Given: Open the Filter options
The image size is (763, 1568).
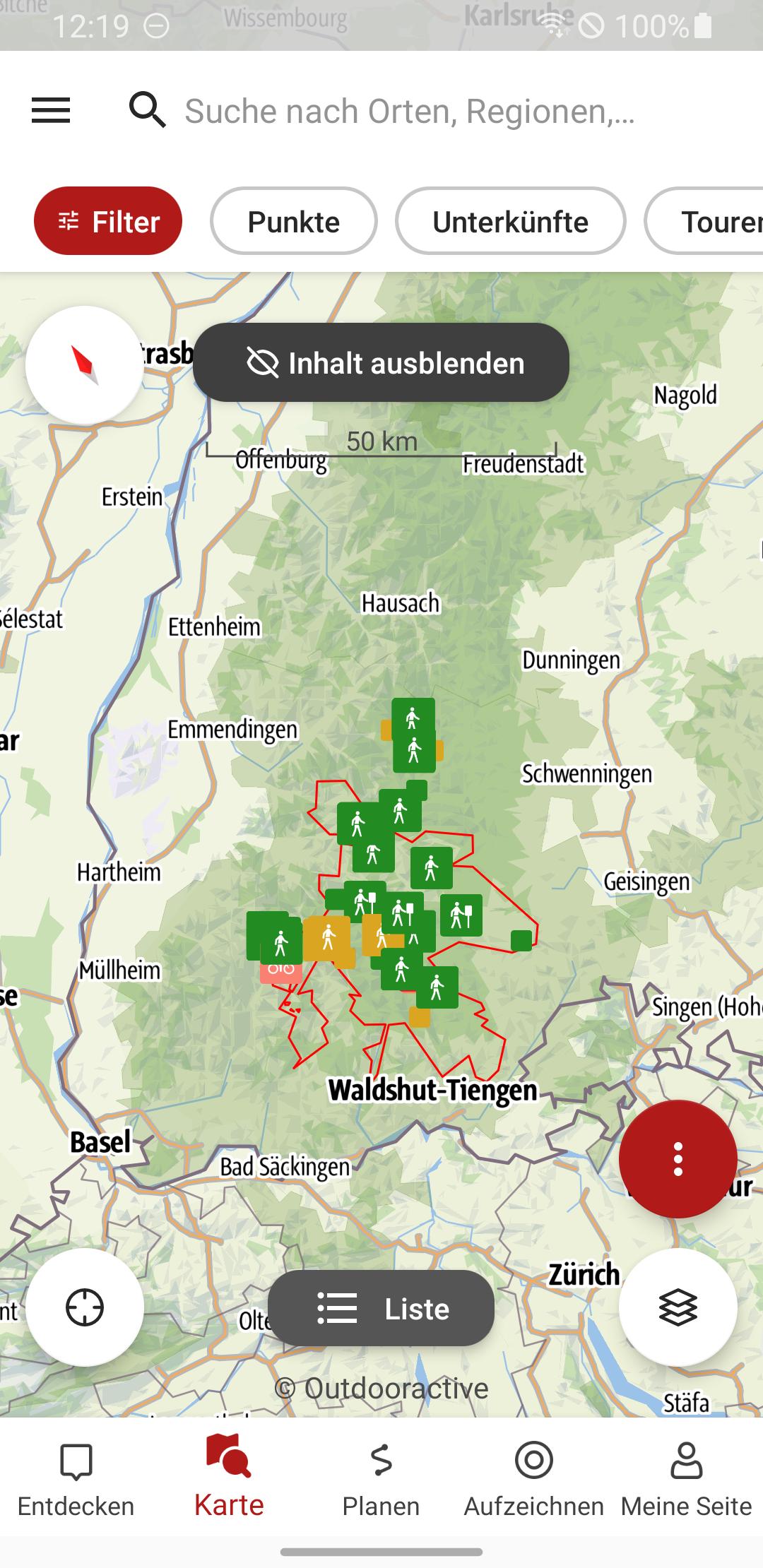Looking at the screenshot, I should tap(108, 221).
